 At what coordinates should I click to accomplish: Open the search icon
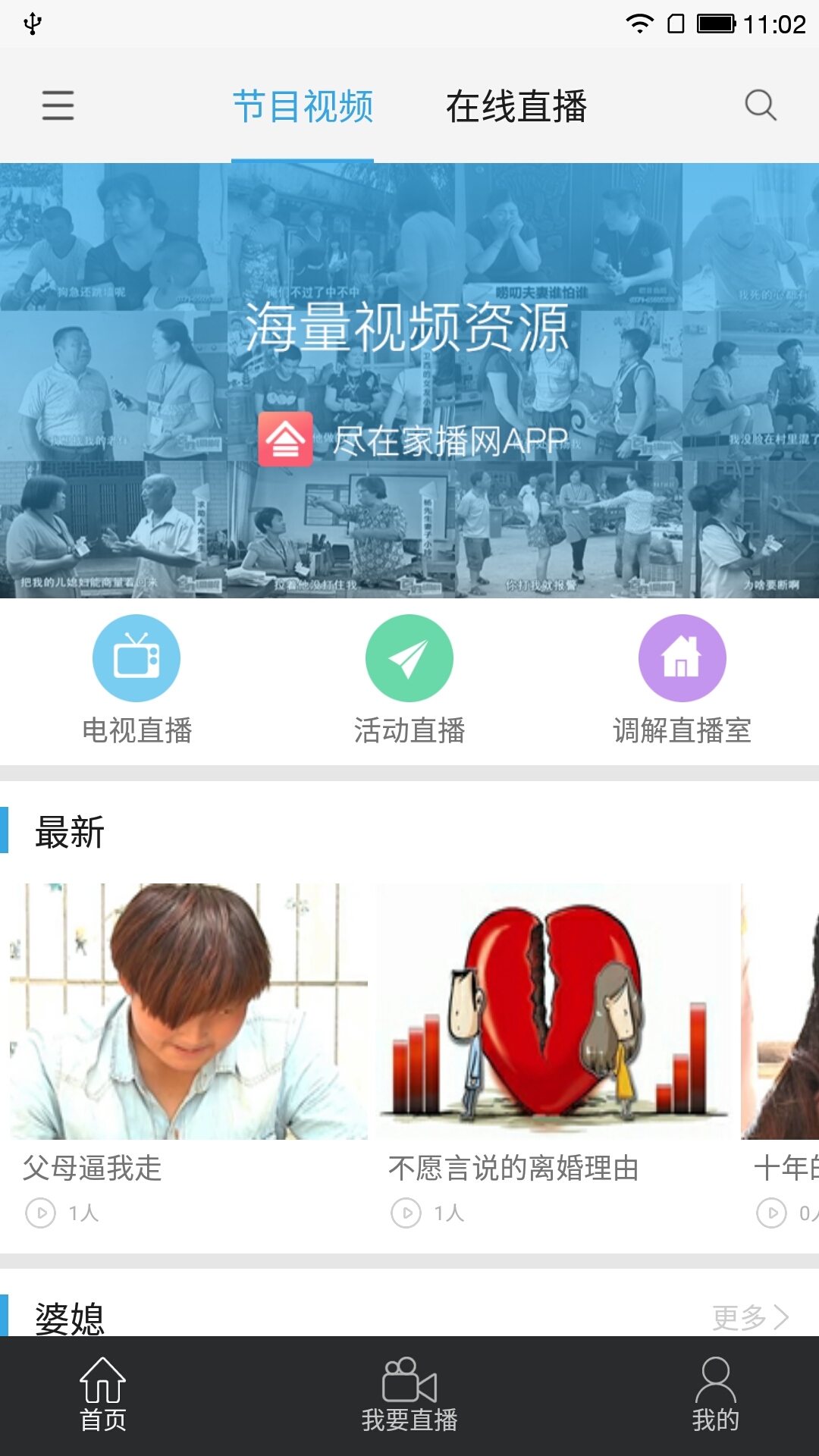[x=761, y=105]
